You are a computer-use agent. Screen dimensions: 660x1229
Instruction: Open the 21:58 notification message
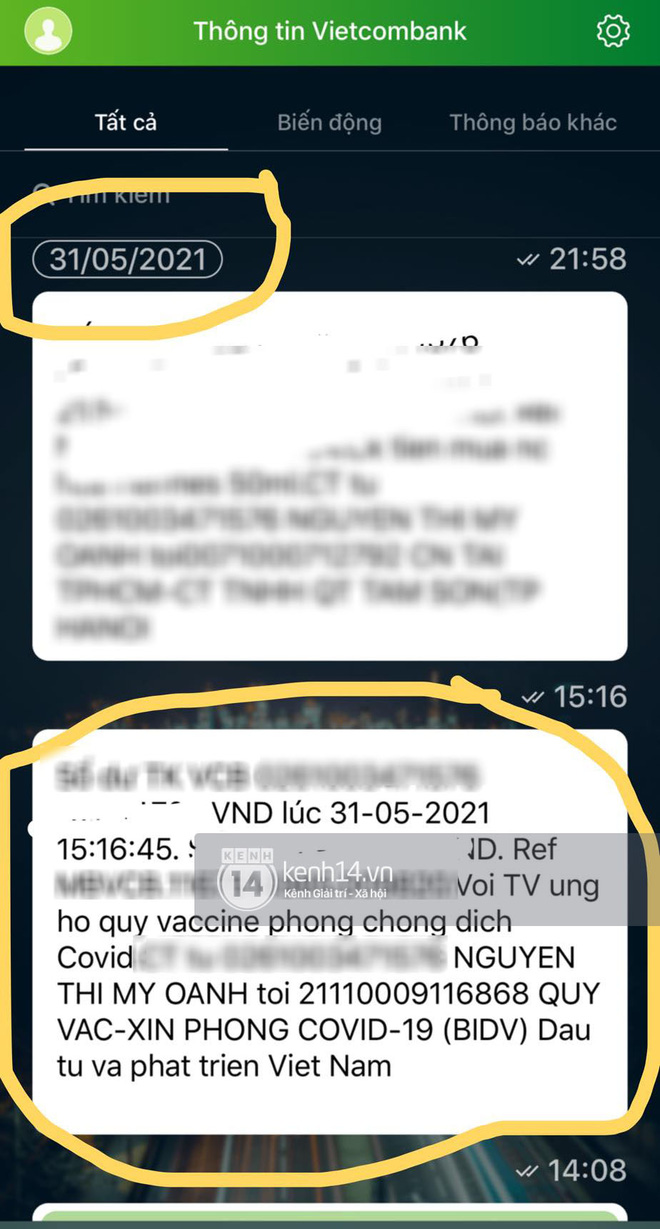[x=330, y=475]
